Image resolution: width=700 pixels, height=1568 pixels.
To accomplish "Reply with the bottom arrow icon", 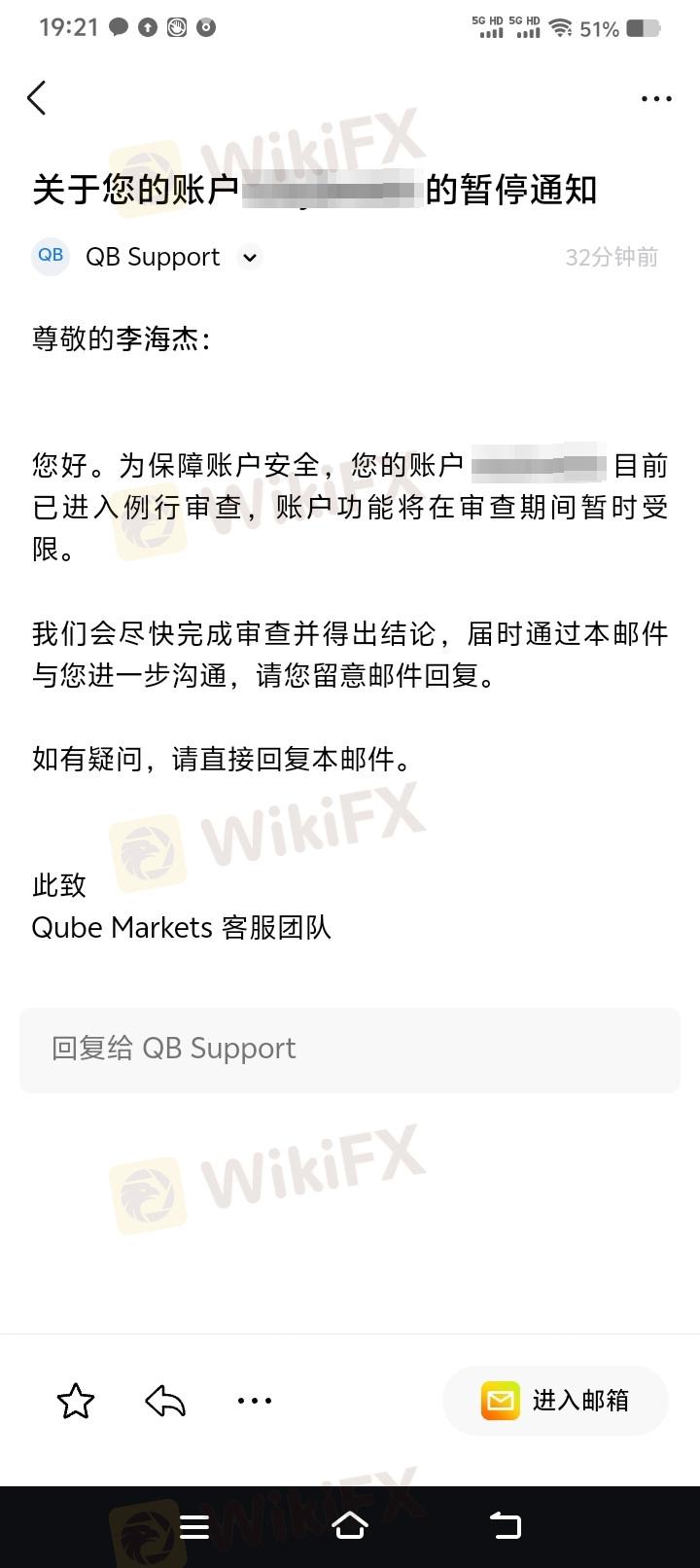I will click(x=165, y=1401).
